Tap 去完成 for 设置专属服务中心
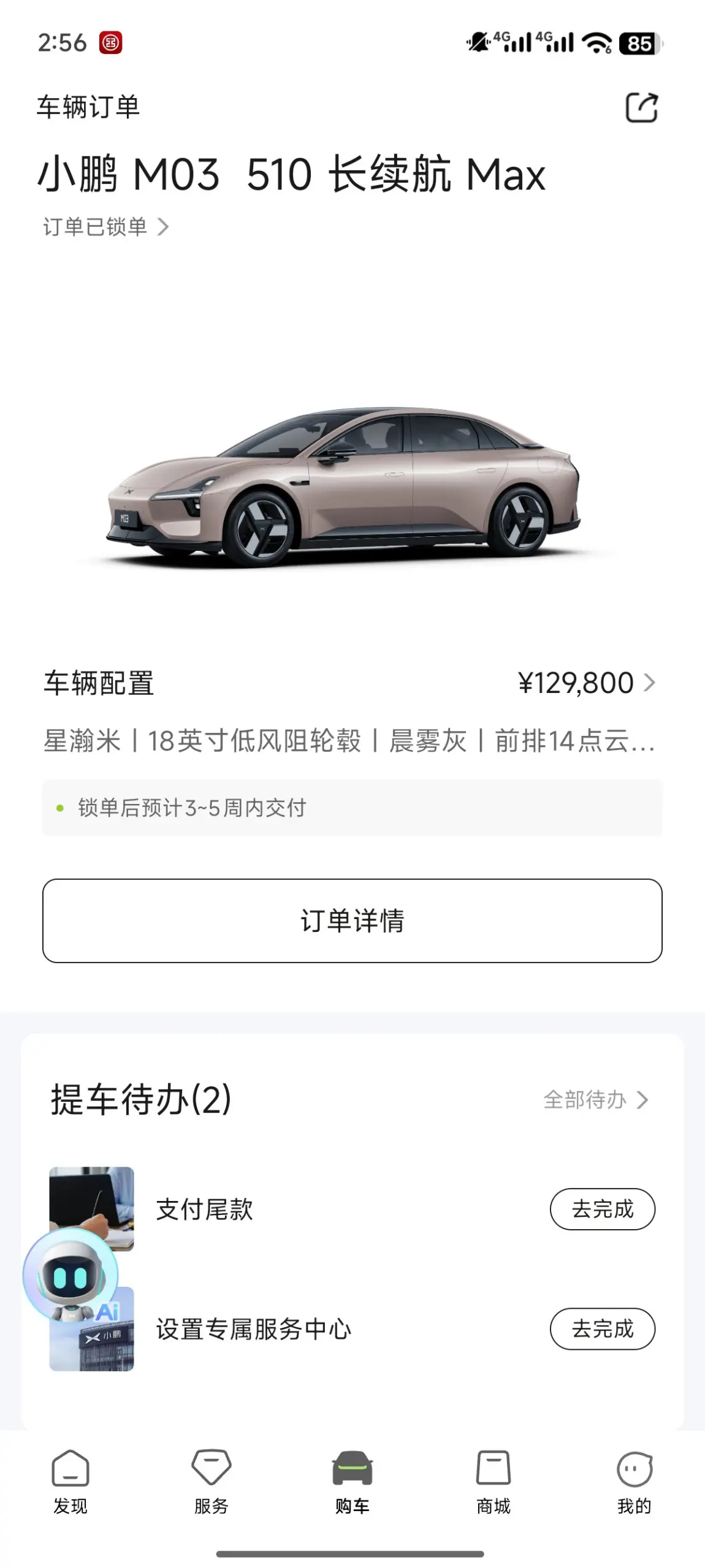 pyautogui.click(x=603, y=1329)
